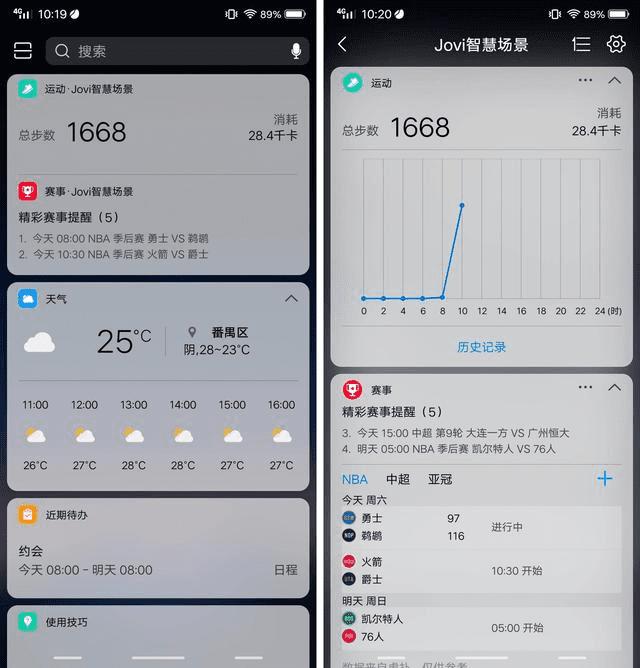The image size is (640, 668).
Task: Open the 火箭 vs 爵士 match row
Action: point(480,570)
